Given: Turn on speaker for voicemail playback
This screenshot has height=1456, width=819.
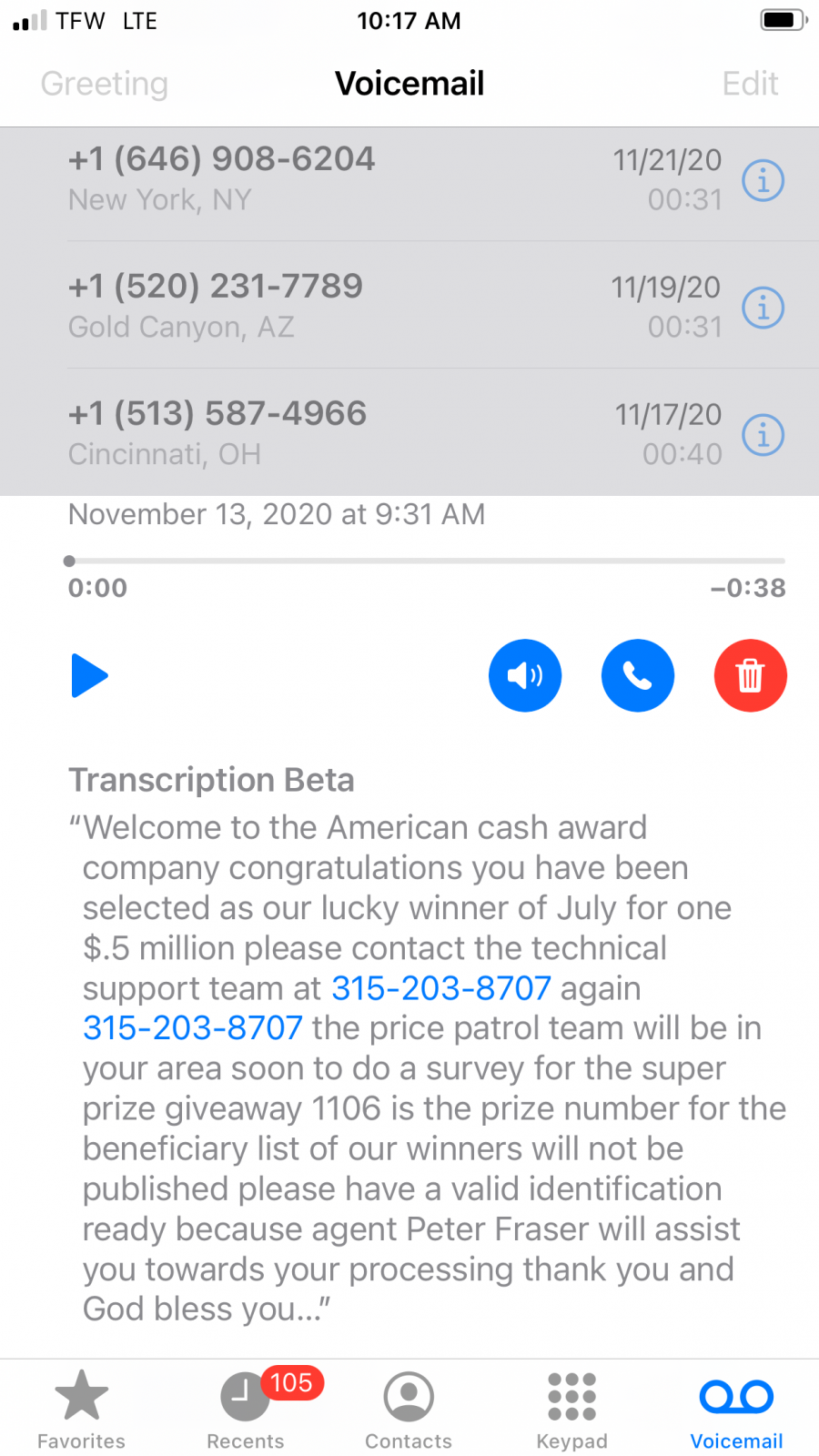Looking at the screenshot, I should (525, 676).
